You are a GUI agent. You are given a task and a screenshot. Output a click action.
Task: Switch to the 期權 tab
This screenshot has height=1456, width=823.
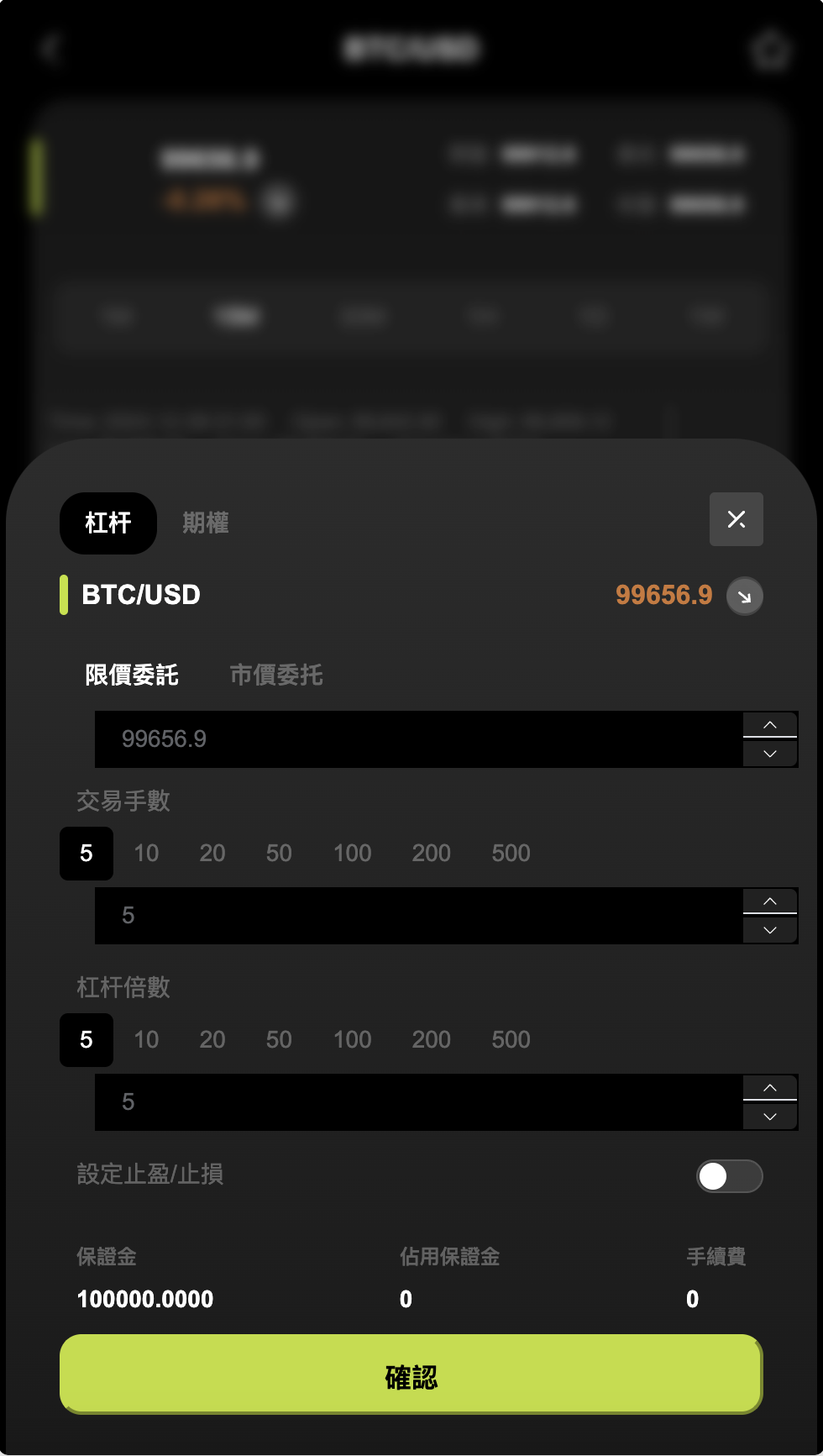coord(206,523)
